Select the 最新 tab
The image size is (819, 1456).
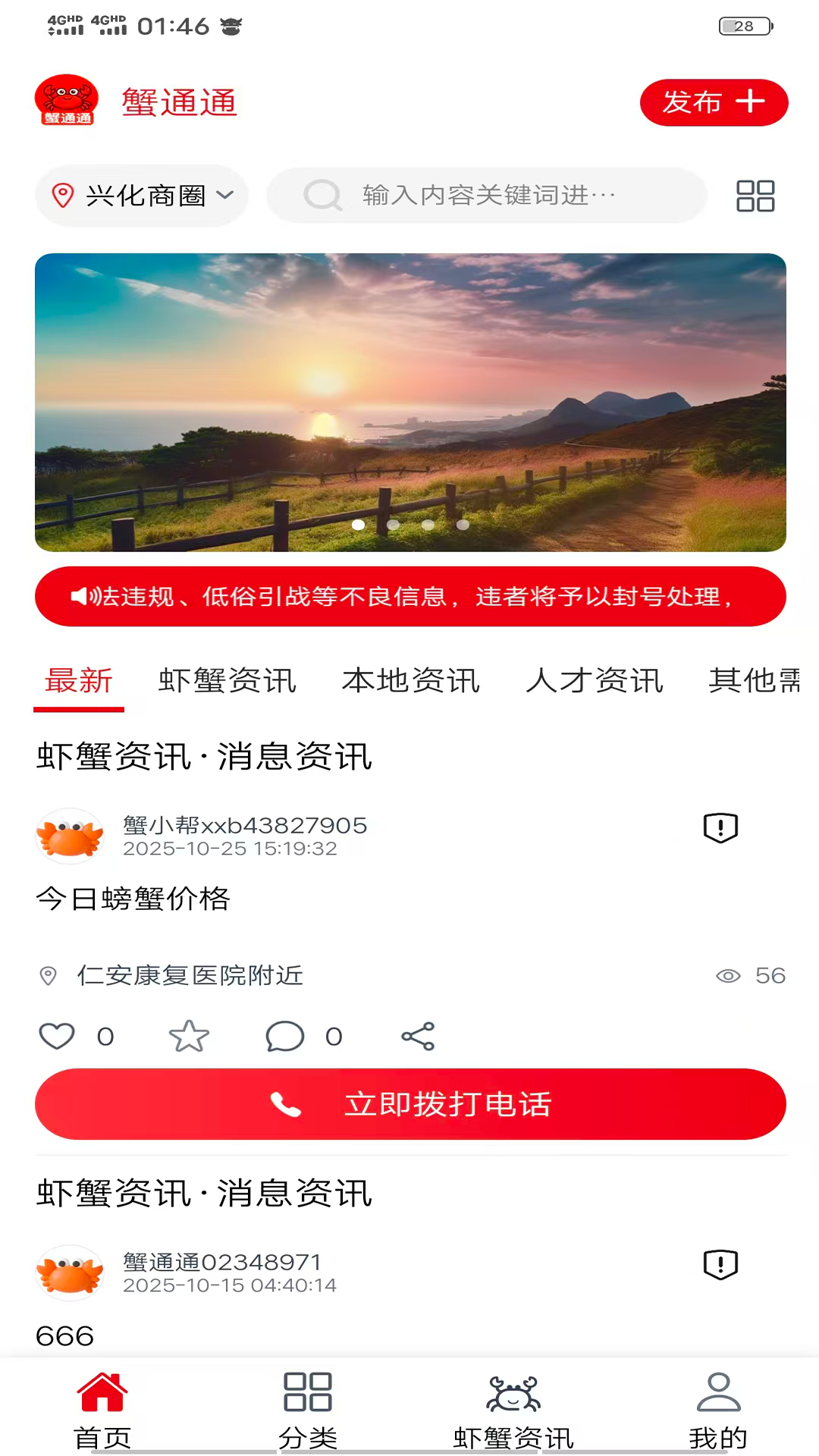tap(79, 680)
